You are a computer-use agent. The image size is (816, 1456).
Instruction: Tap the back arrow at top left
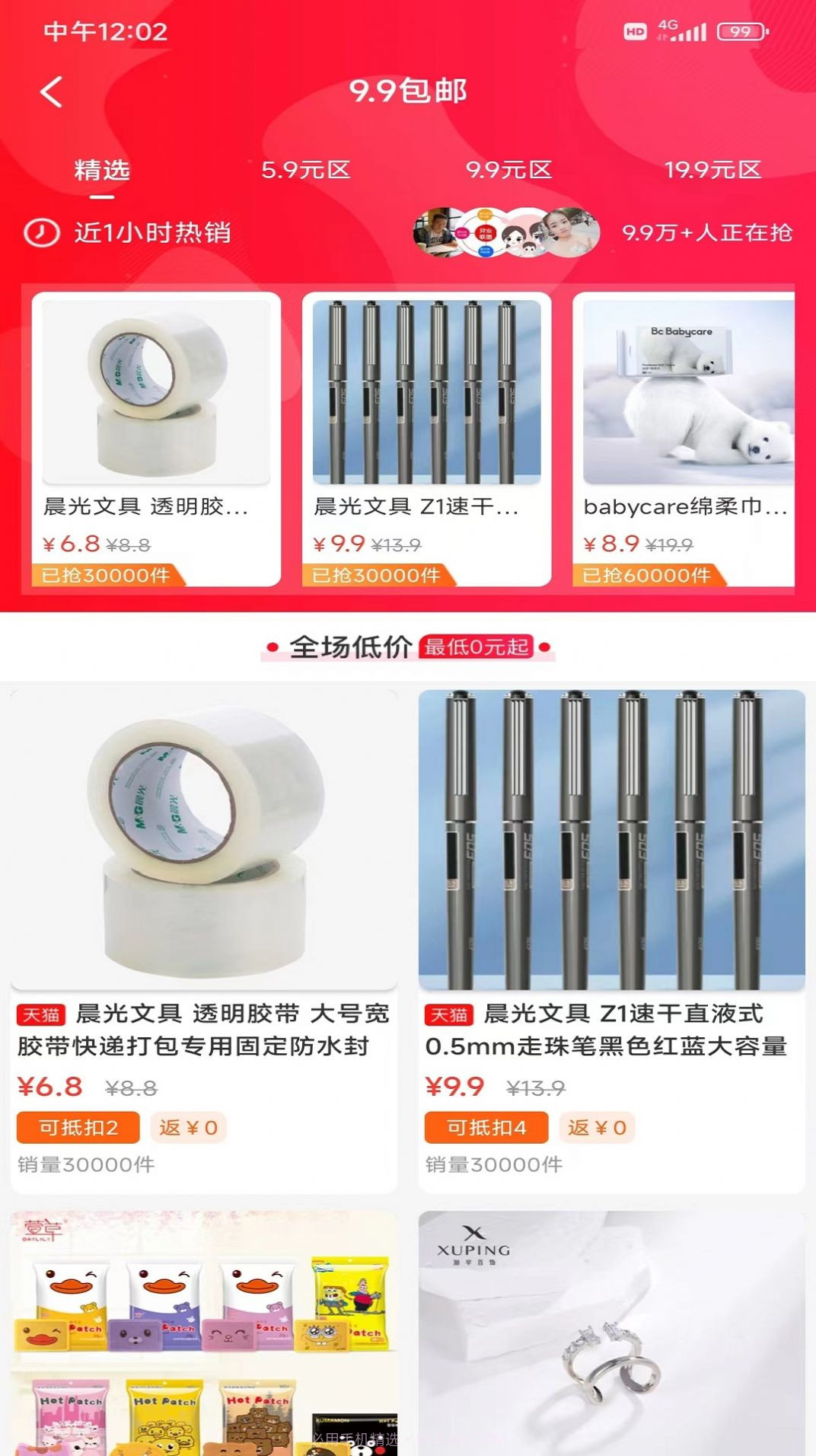(50, 91)
